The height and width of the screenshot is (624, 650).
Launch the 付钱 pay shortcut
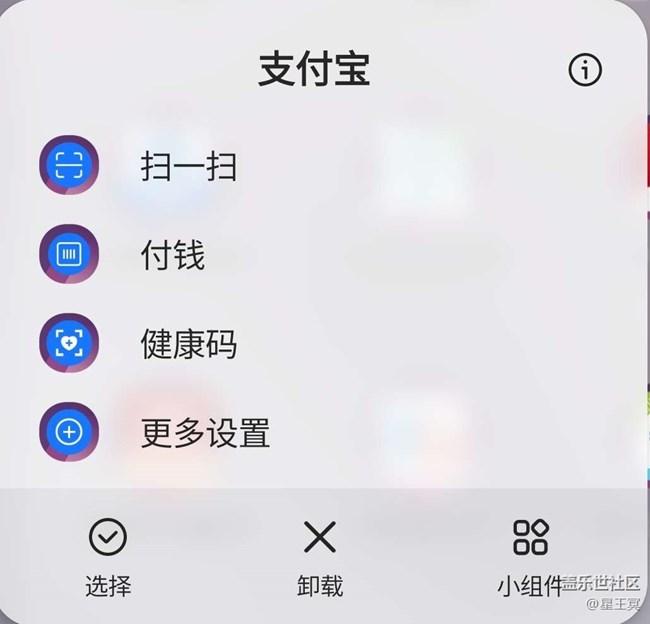tap(172, 255)
